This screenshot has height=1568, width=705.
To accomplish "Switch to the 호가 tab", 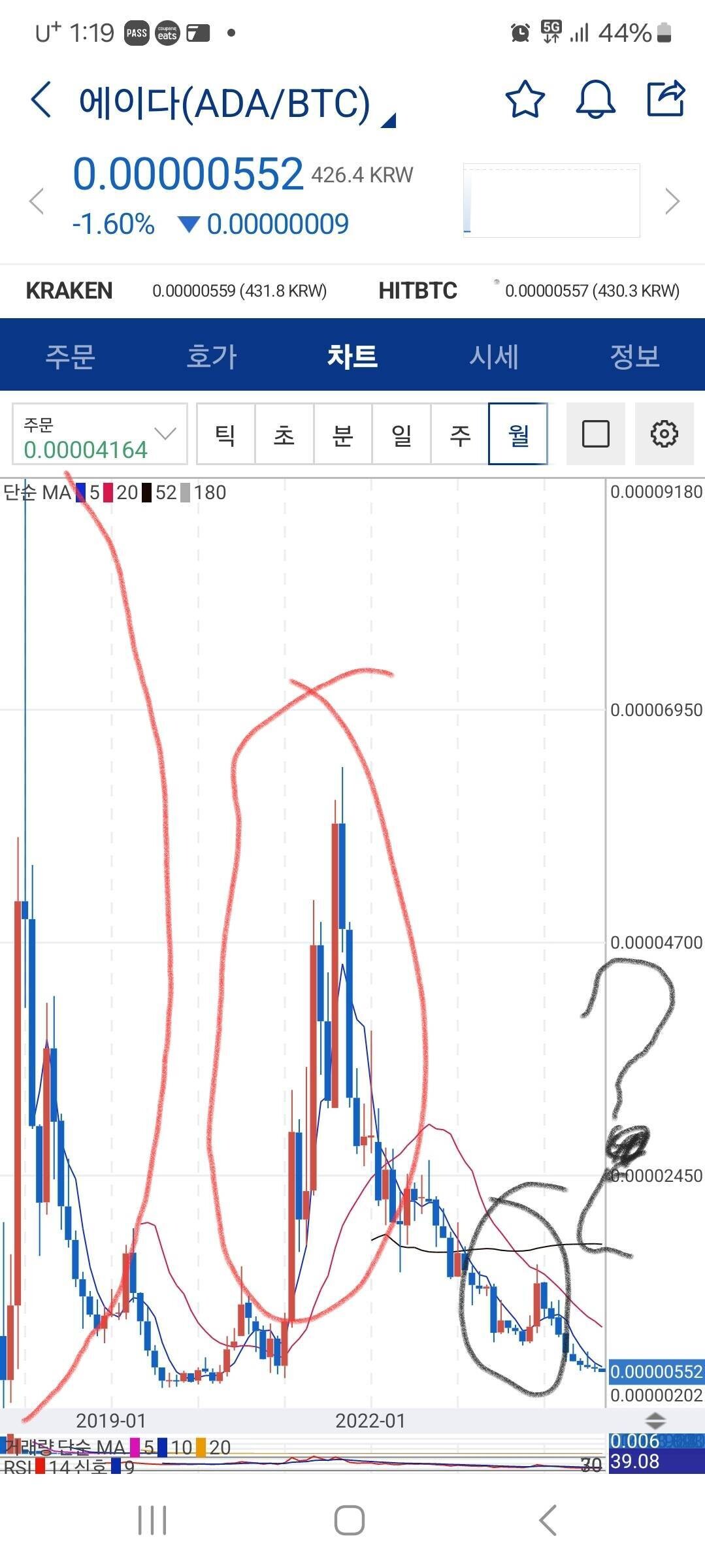I will click(211, 356).
